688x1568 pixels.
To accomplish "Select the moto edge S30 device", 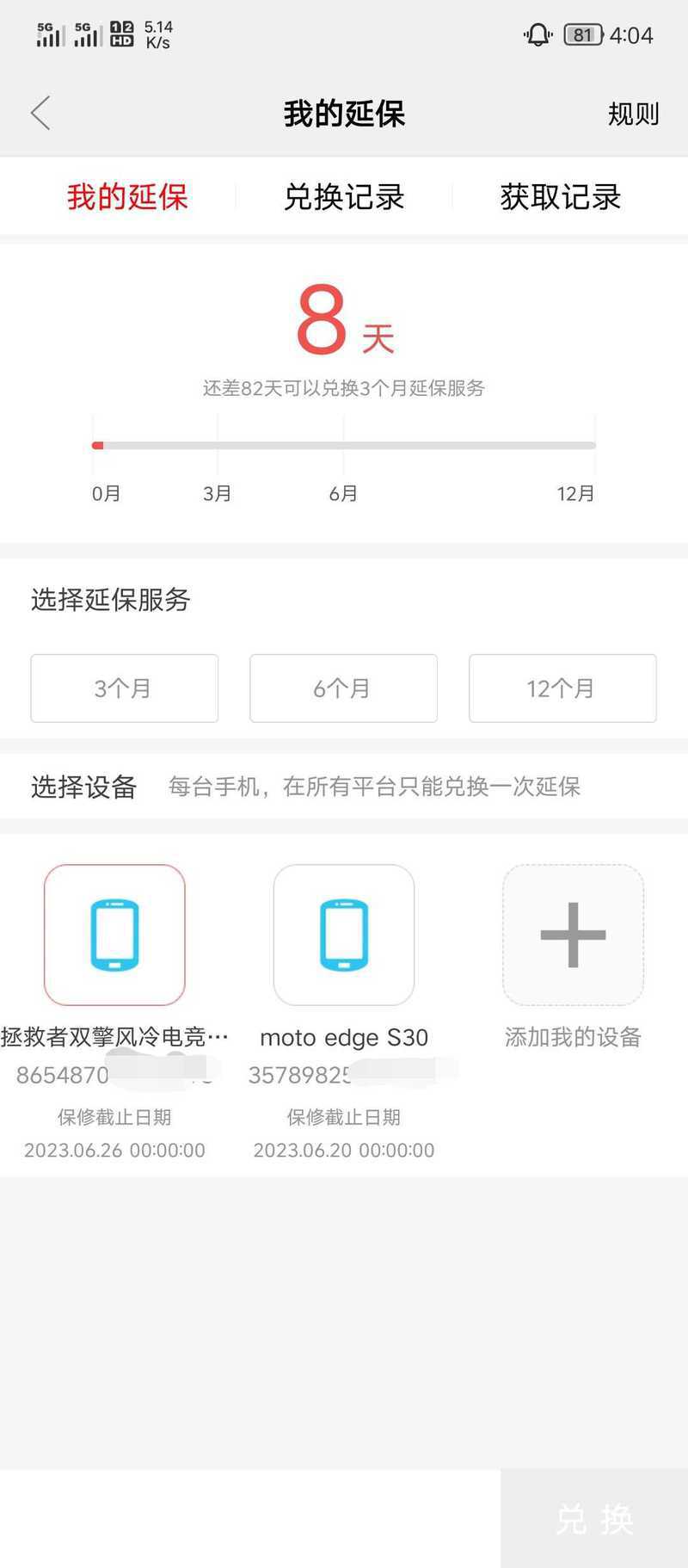I will coord(344,935).
